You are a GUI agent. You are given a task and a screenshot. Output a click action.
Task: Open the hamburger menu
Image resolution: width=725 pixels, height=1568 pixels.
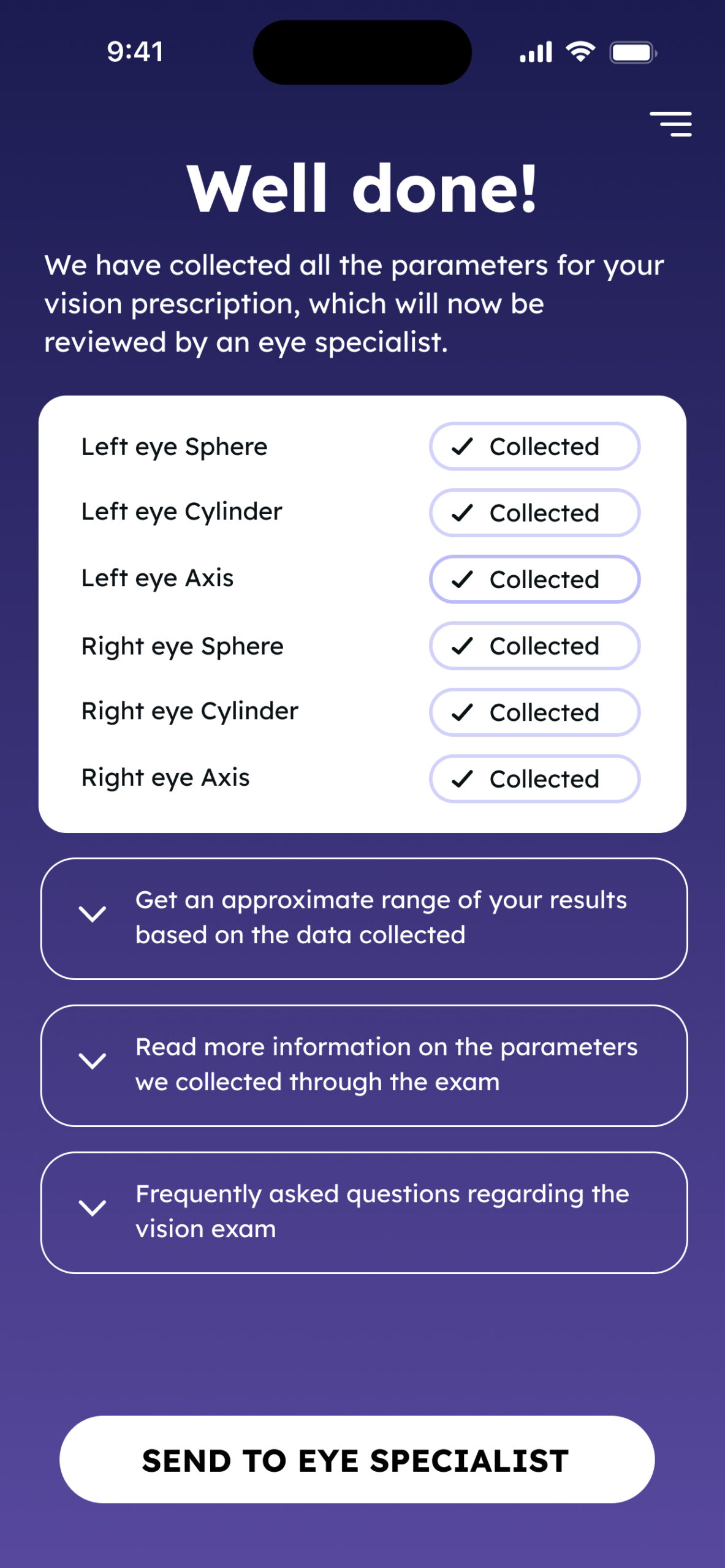pyautogui.click(x=670, y=124)
